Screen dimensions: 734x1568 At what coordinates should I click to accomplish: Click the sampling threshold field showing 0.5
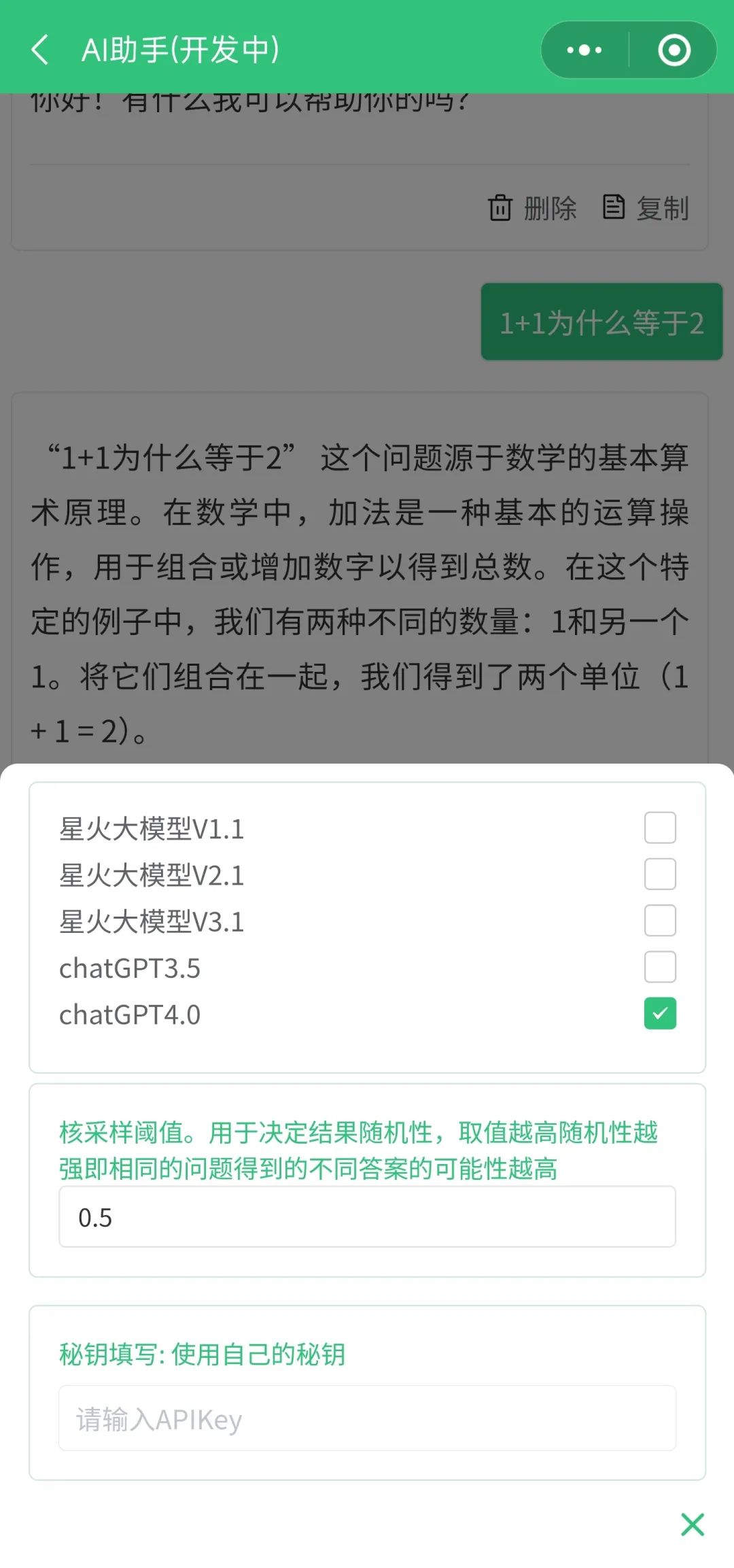pyautogui.click(x=367, y=1218)
